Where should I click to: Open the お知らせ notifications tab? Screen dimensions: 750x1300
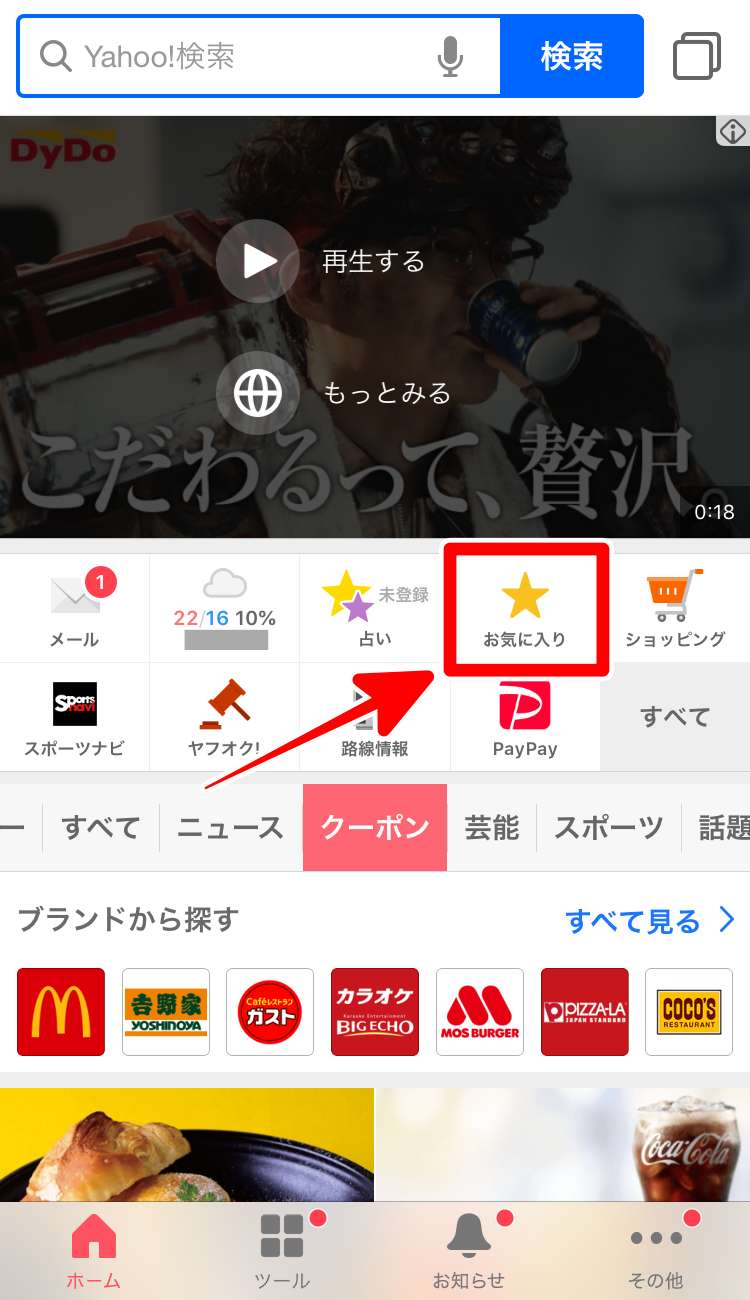tap(469, 1250)
